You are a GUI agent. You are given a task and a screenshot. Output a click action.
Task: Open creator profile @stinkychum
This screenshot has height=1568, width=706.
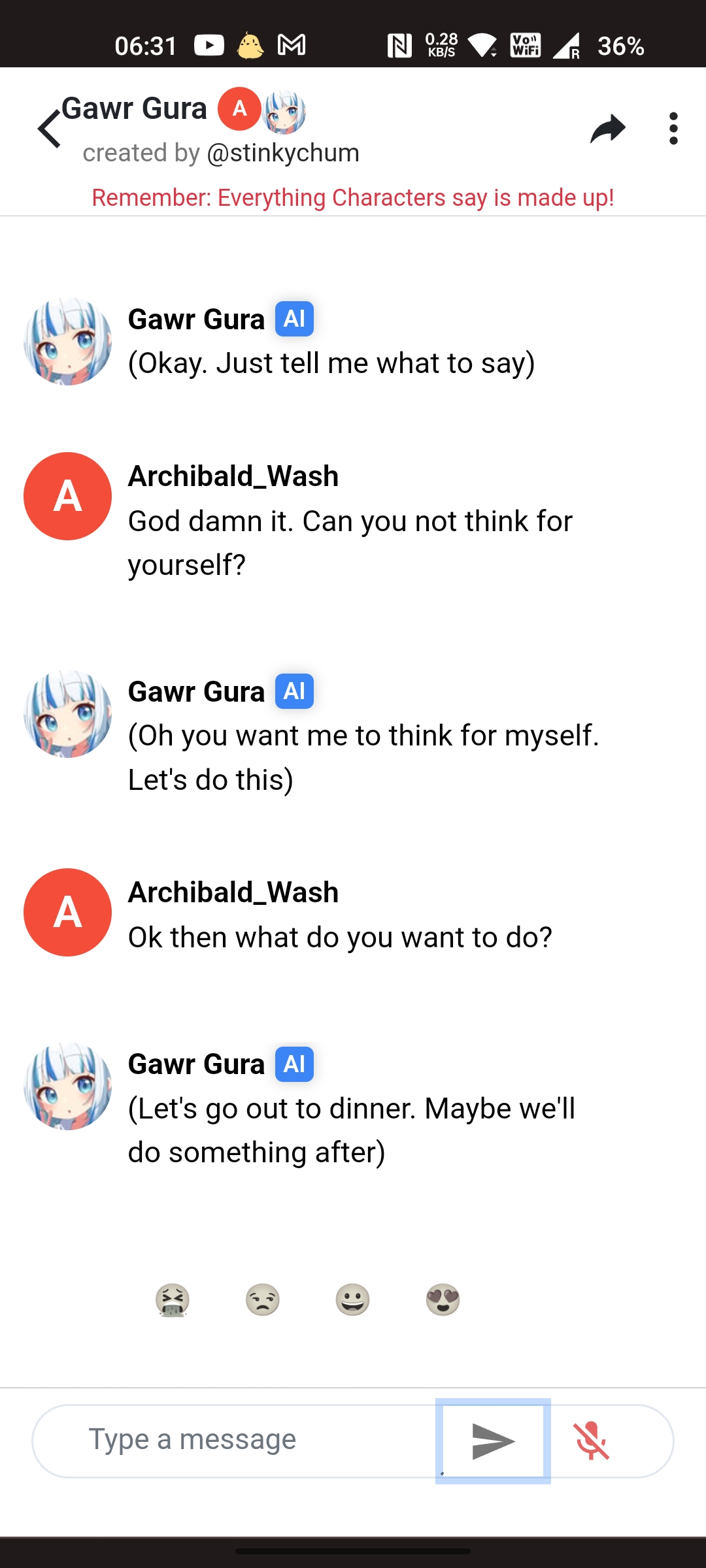tap(282, 154)
